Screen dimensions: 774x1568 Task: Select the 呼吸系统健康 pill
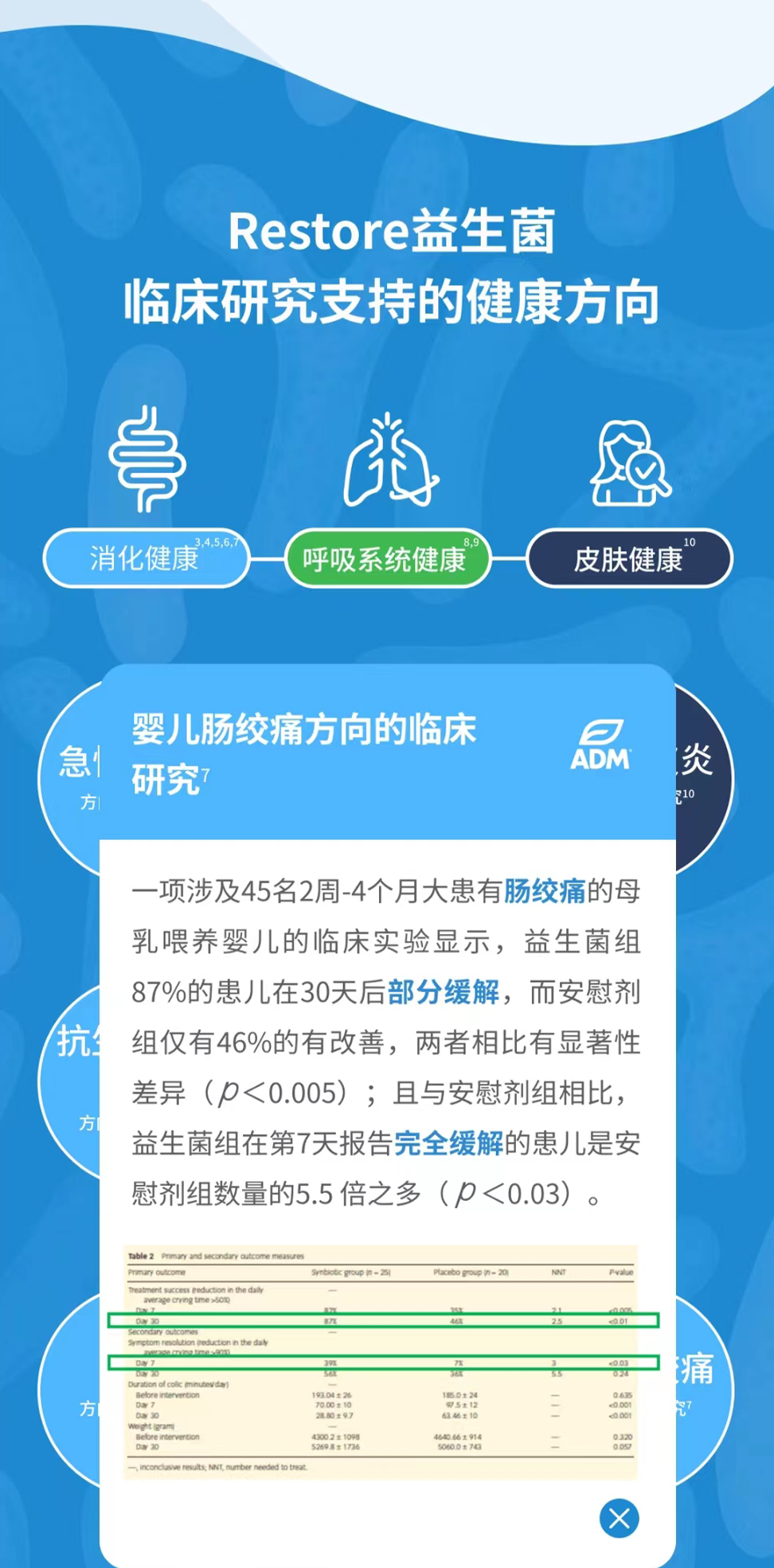(387, 558)
